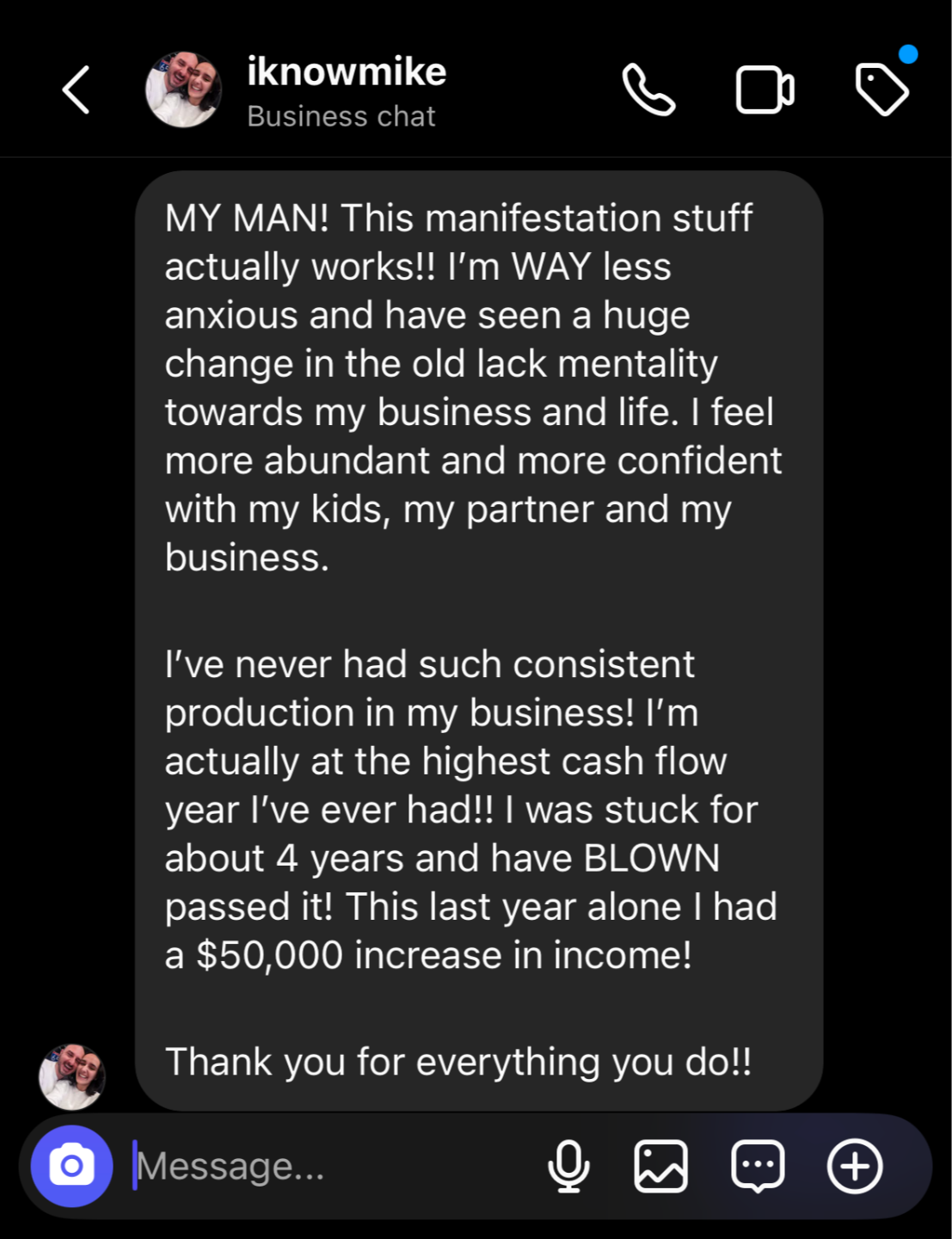Tap the sender avatar beside the message

[72, 1076]
